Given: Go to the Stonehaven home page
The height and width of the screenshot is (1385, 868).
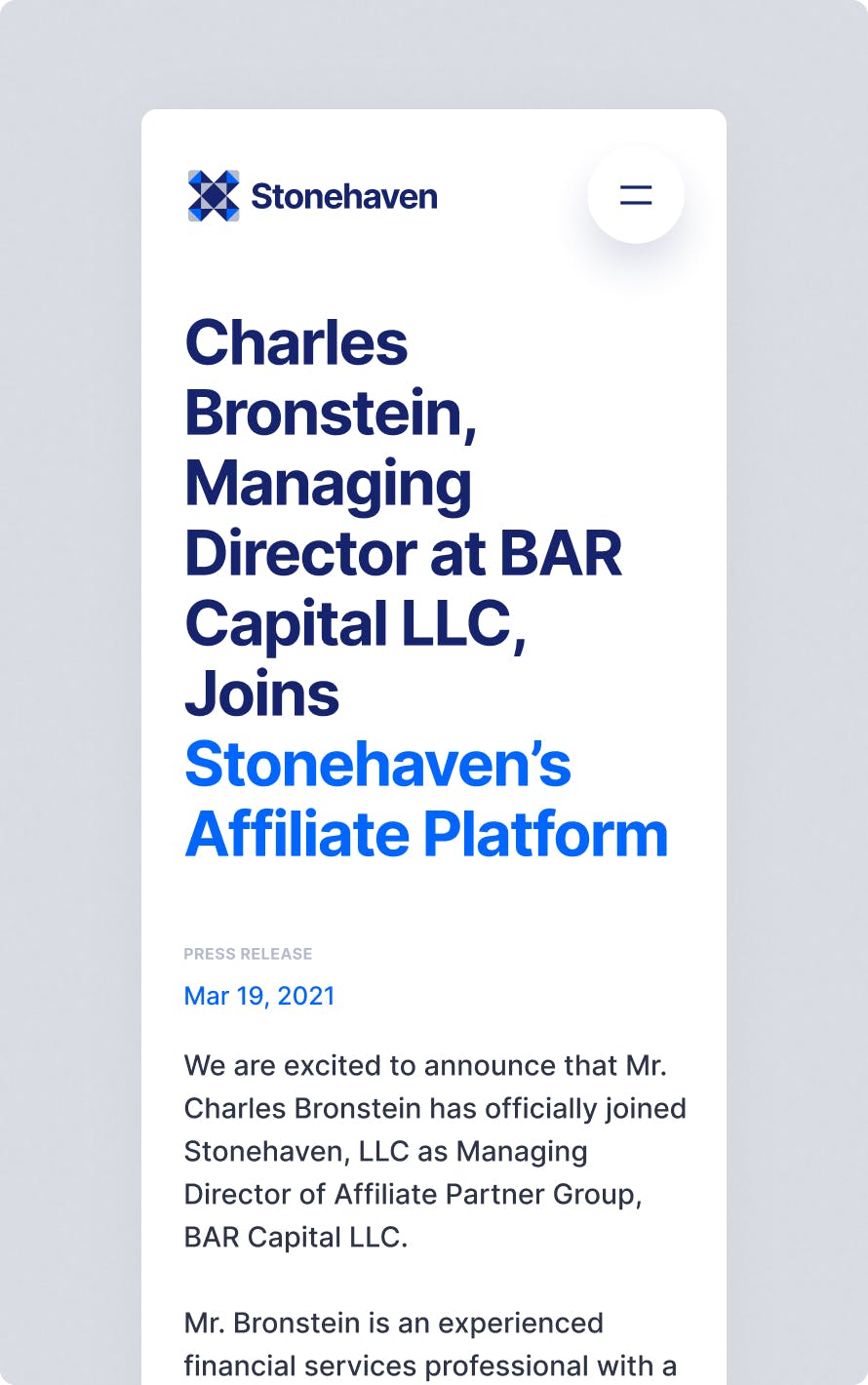Looking at the screenshot, I should click(312, 196).
